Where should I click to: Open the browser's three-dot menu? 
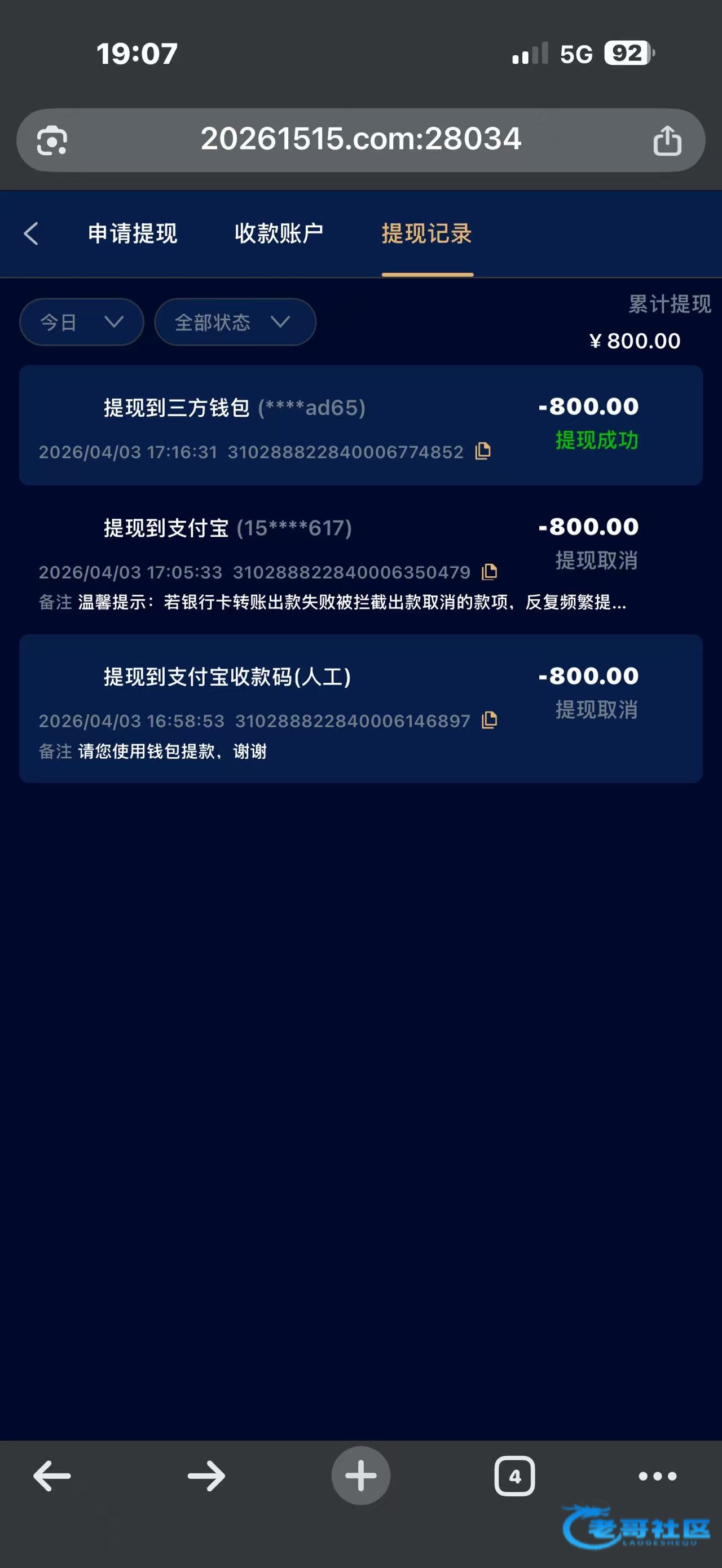click(657, 1476)
